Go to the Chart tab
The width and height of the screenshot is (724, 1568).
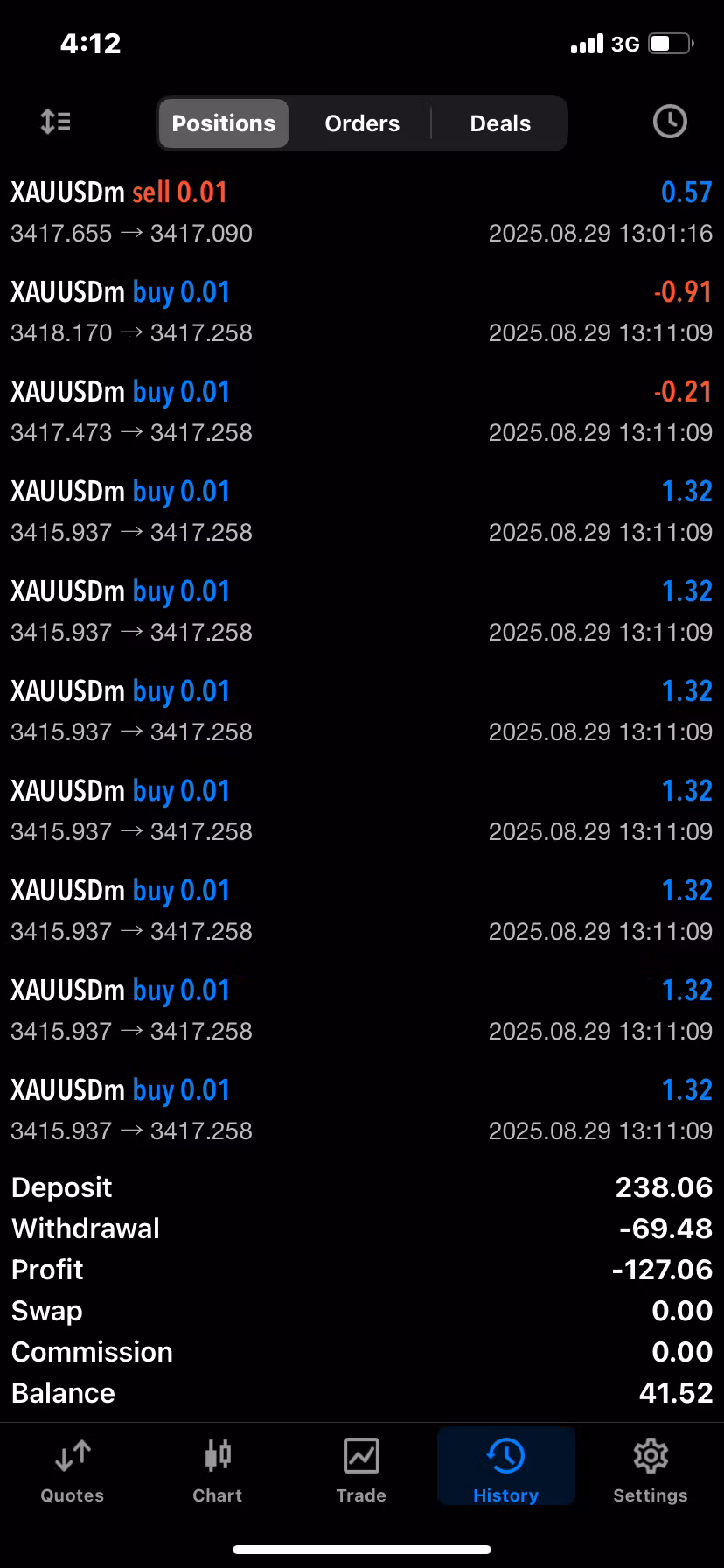tap(218, 1472)
